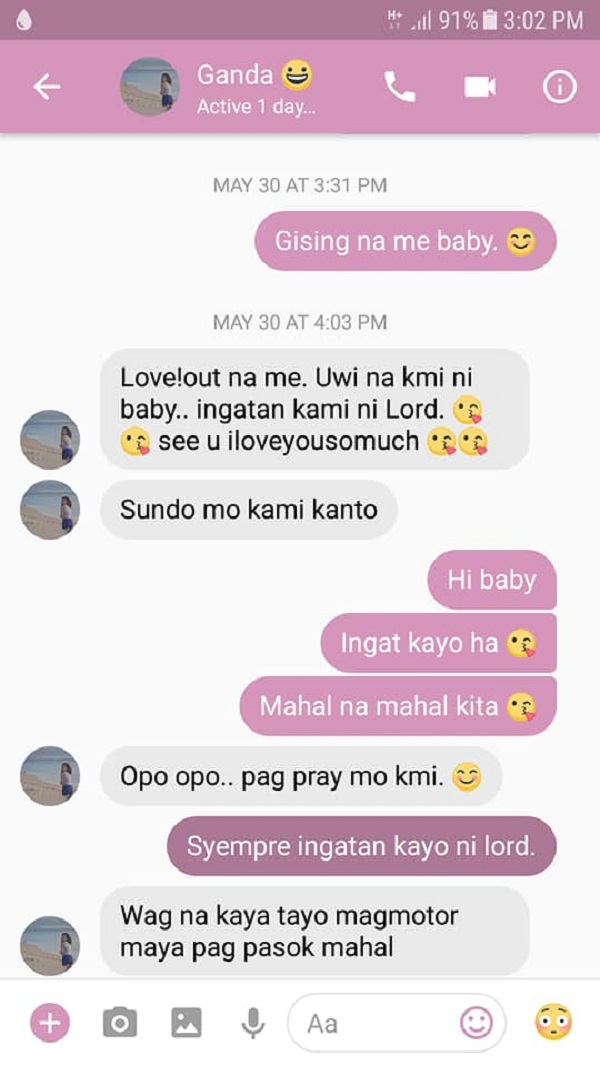
Task: Open conversation info details
Action: (x=559, y=87)
